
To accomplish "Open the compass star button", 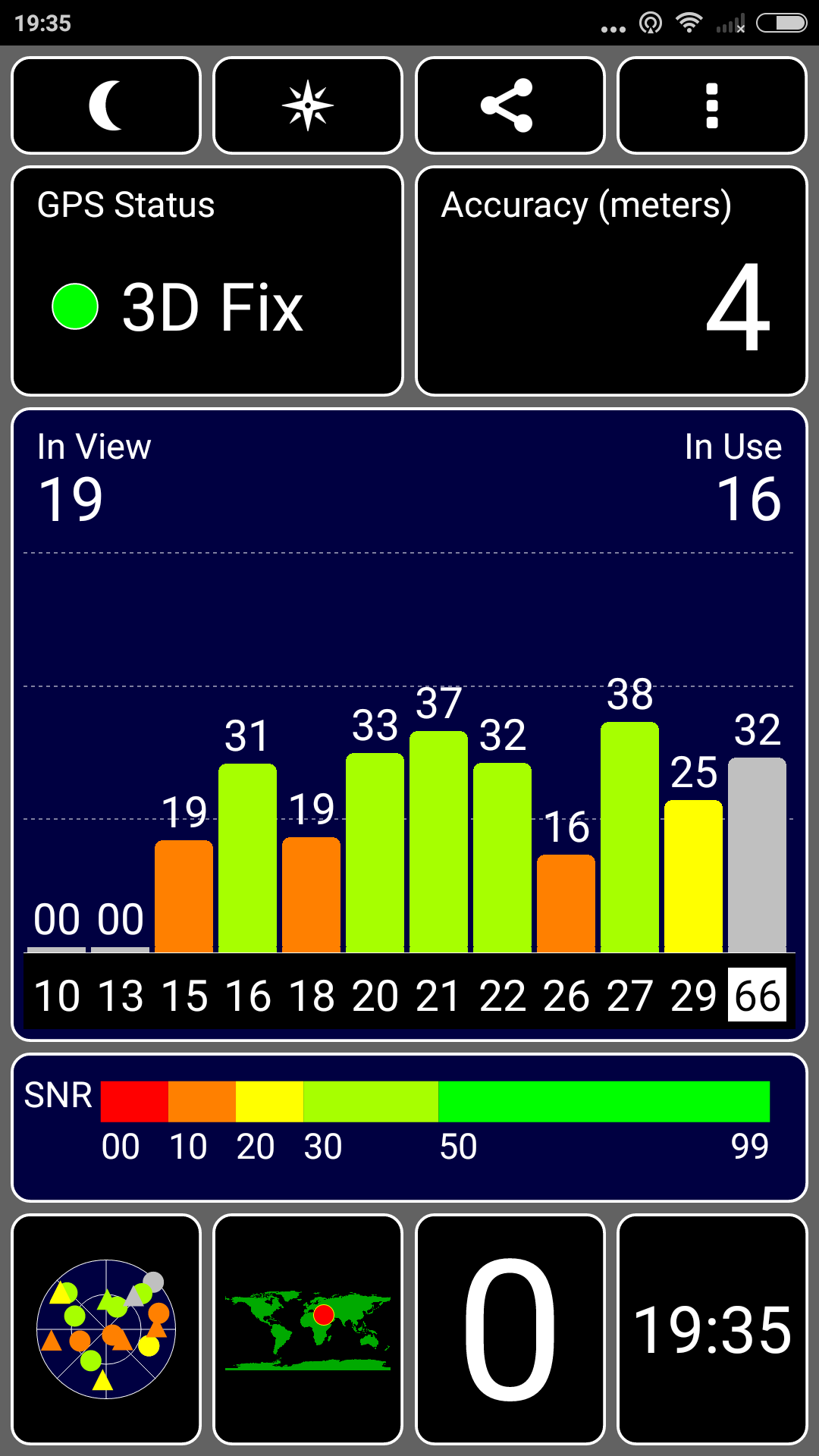I will [x=308, y=105].
